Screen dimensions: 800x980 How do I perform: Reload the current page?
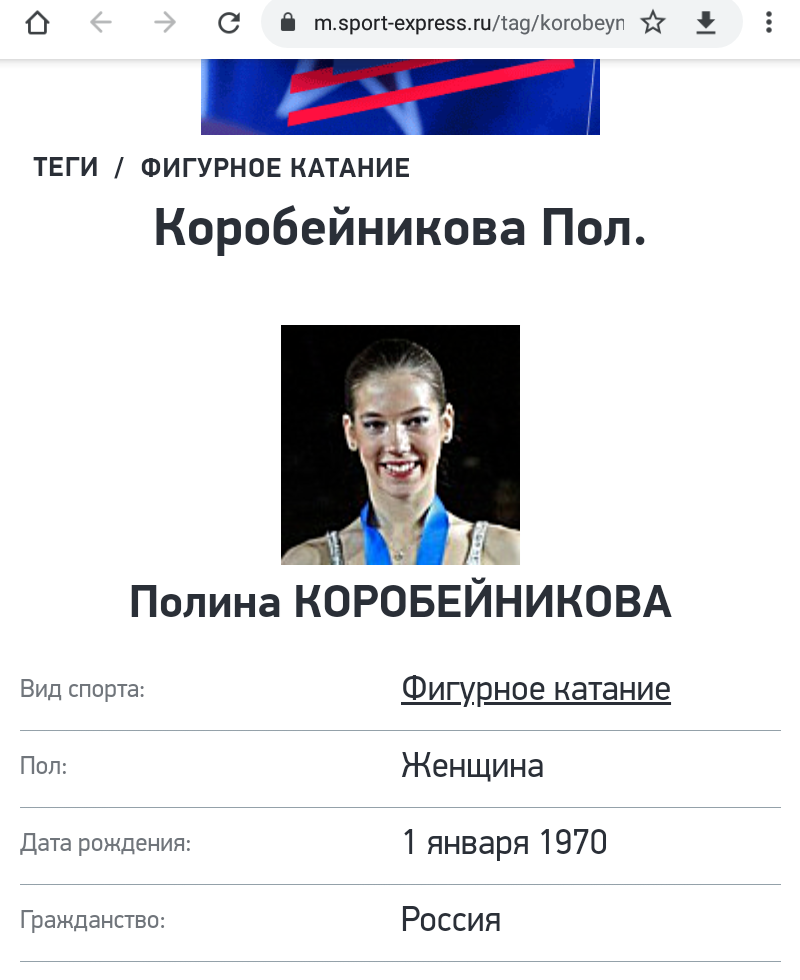229,23
